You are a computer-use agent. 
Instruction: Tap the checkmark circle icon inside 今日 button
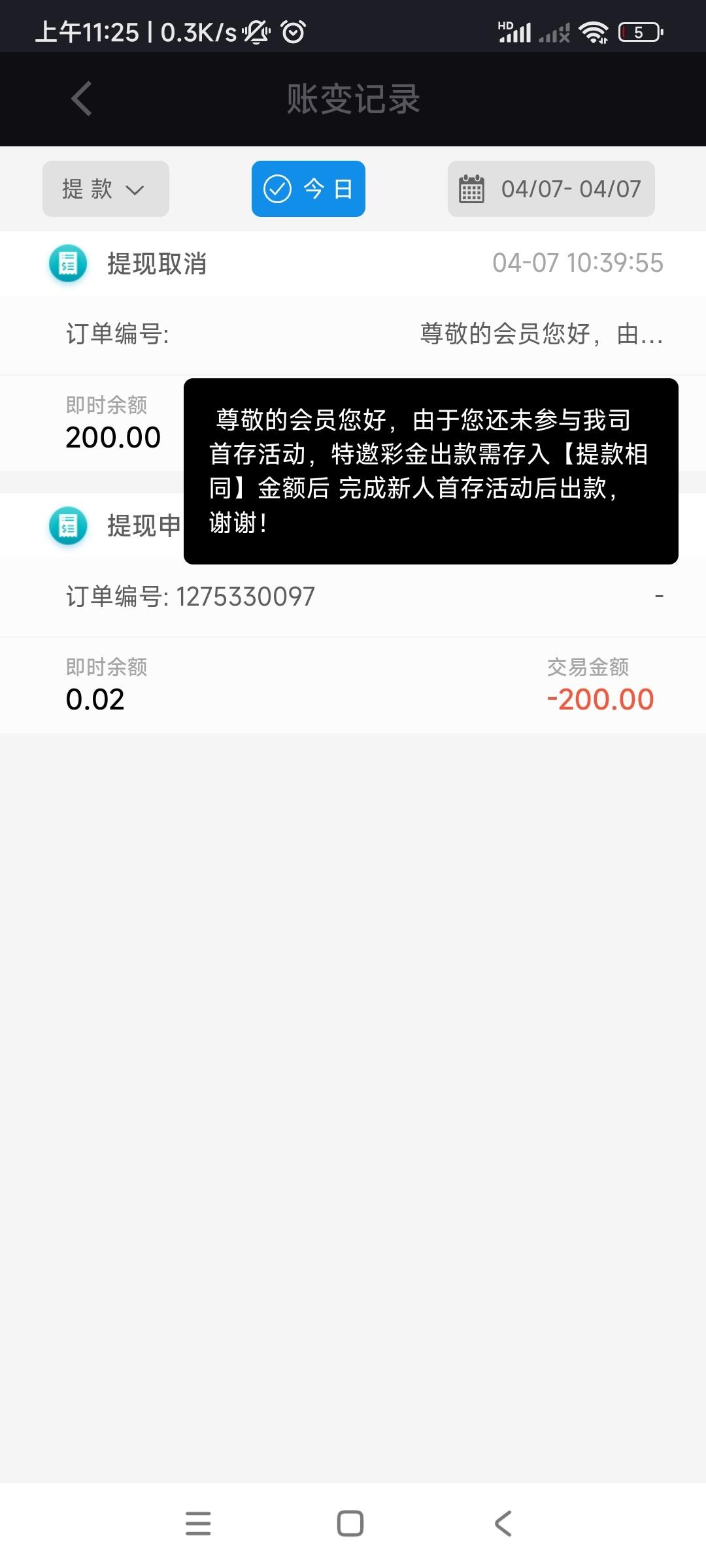click(x=277, y=189)
